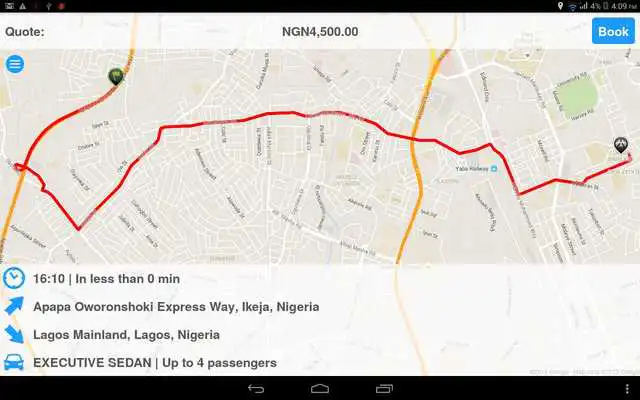Tap the destination marker on the map
The height and width of the screenshot is (400, 640).
click(620, 148)
